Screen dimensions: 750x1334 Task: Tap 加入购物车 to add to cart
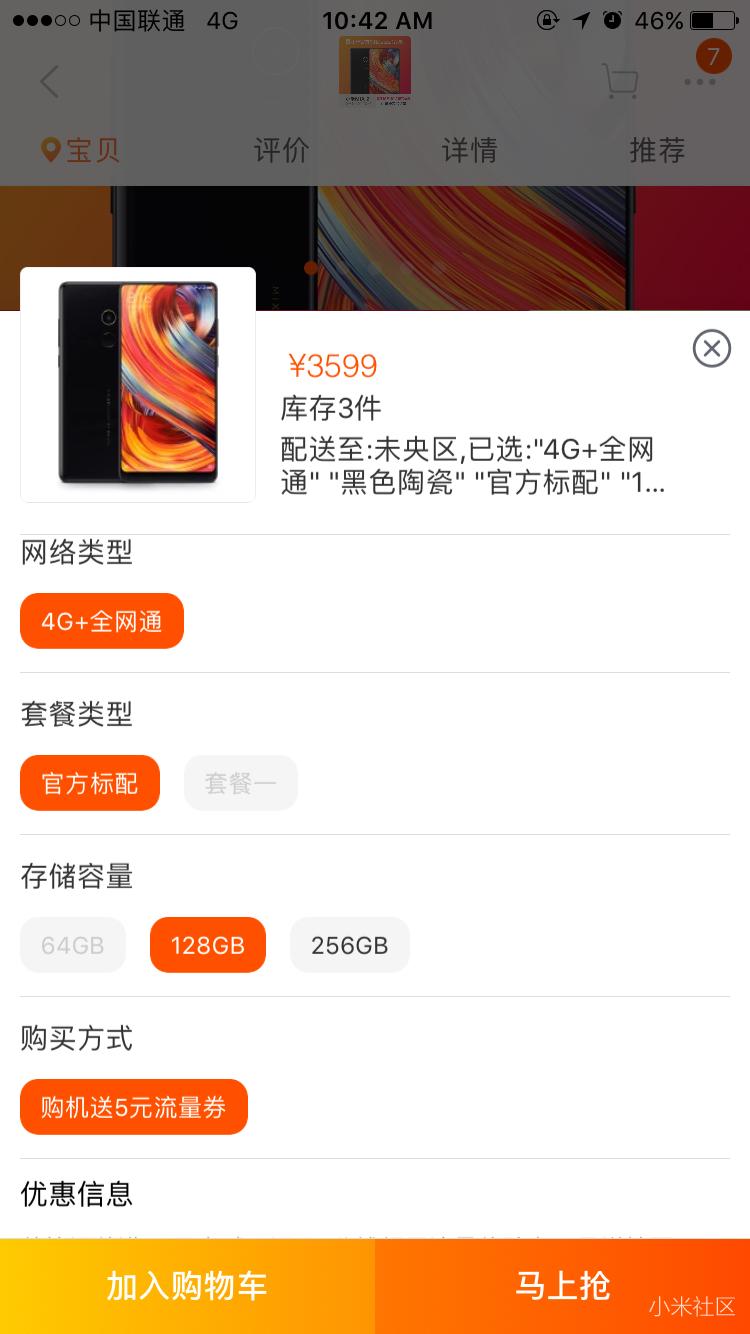[185, 1286]
